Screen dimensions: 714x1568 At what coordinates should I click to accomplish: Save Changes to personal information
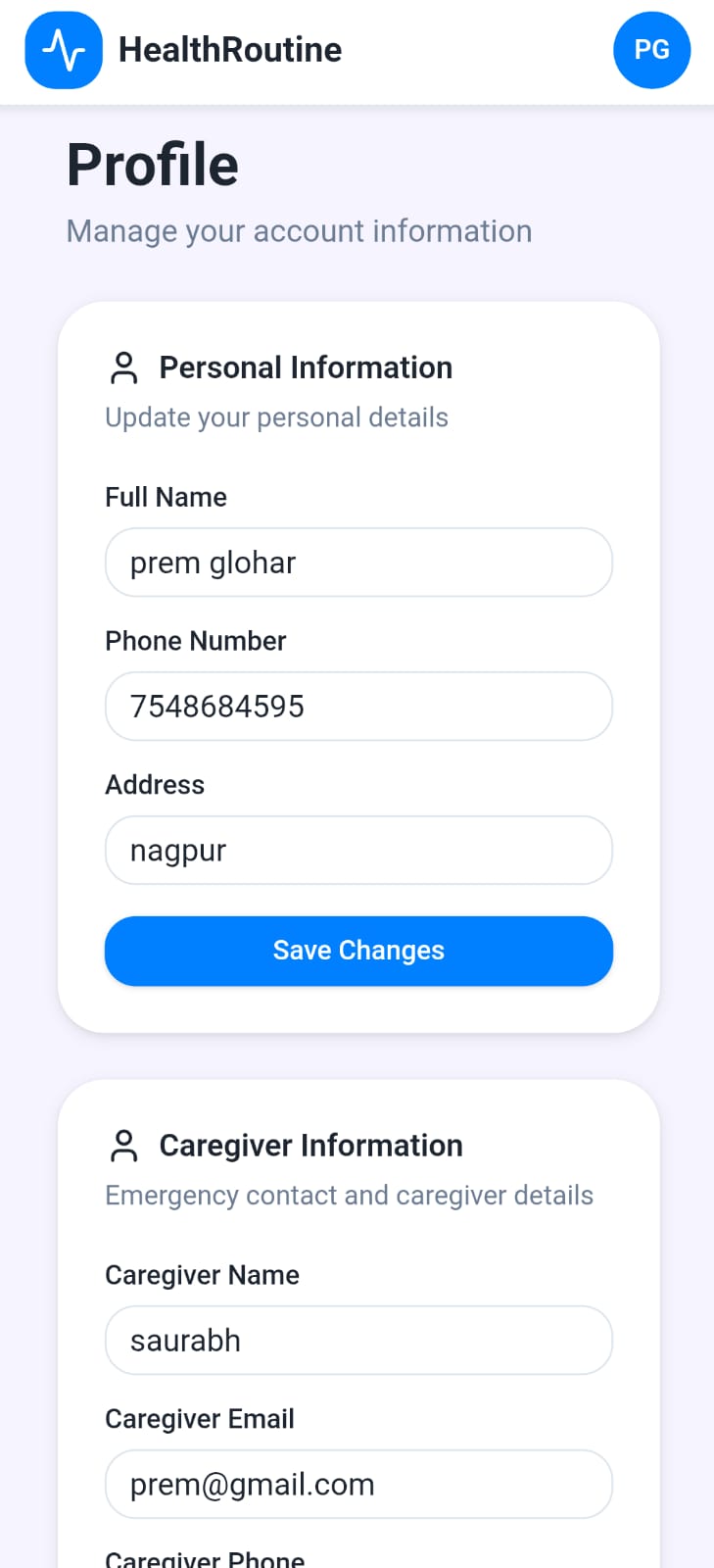358,951
